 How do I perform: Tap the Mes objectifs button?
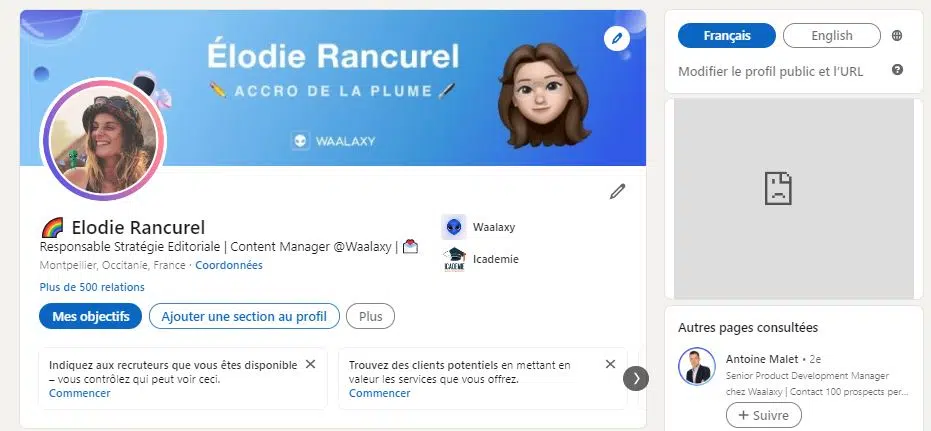pos(91,316)
